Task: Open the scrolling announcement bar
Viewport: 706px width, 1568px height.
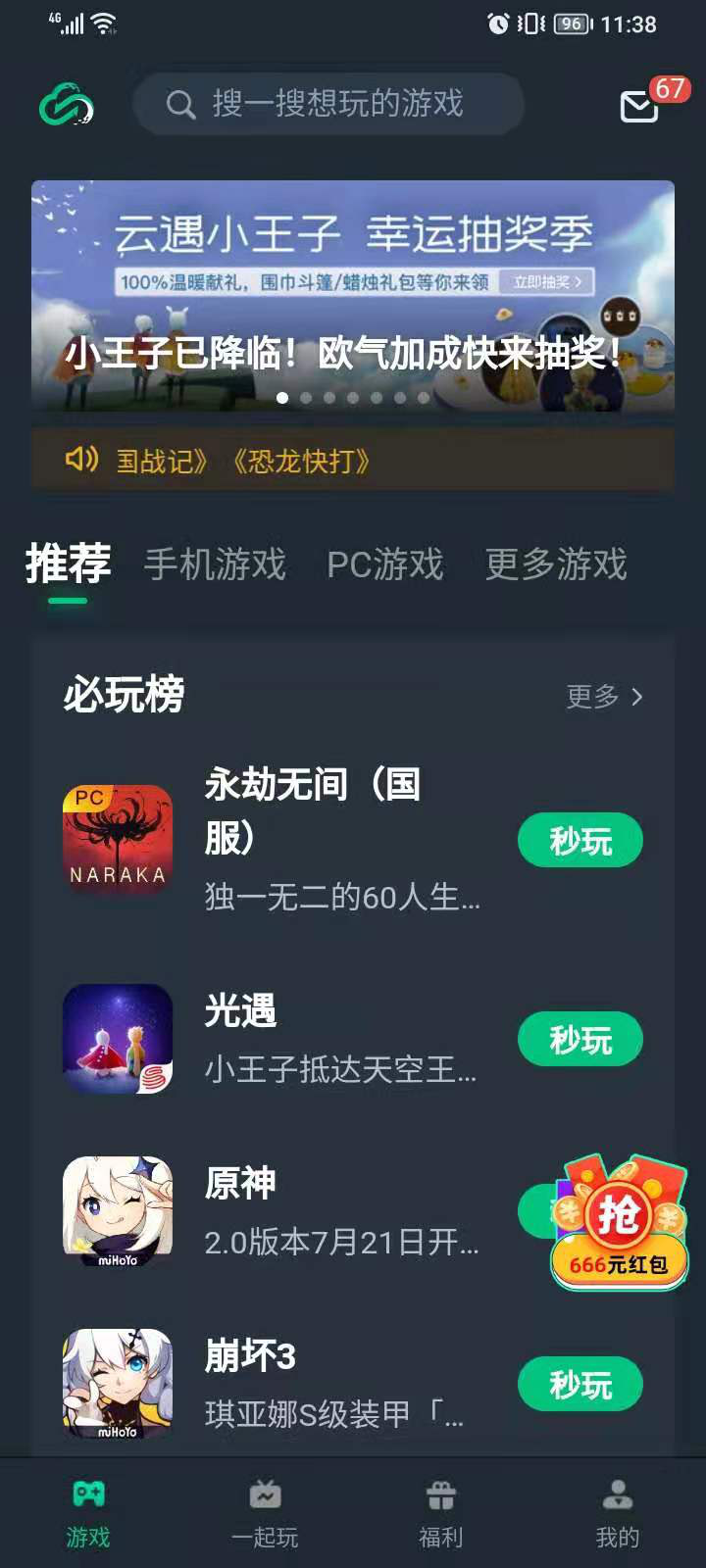Action: [353, 460]
